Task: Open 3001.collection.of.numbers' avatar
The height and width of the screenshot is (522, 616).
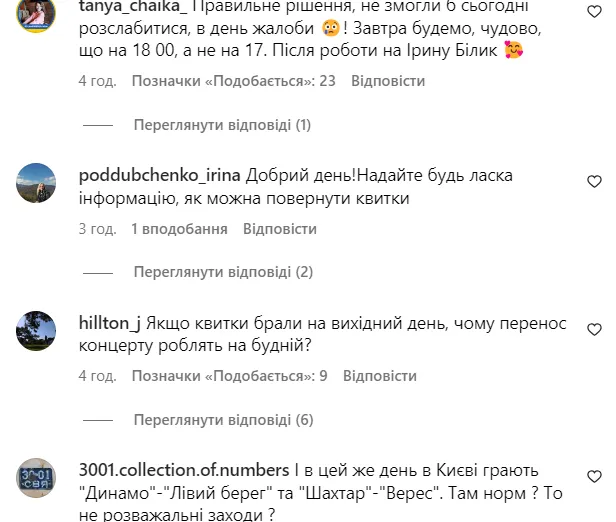Action: pos(38,478)
